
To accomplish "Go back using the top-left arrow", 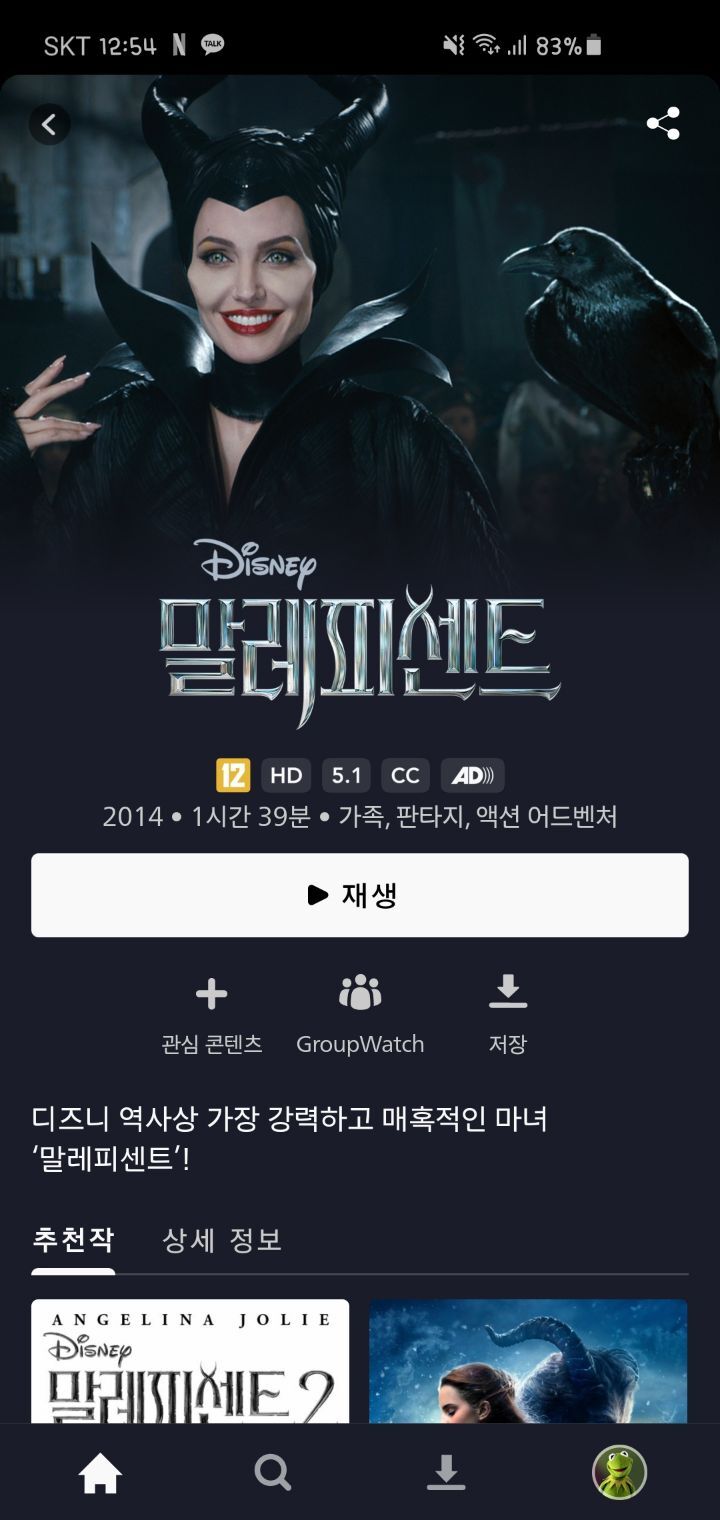I will pos(49,125).
